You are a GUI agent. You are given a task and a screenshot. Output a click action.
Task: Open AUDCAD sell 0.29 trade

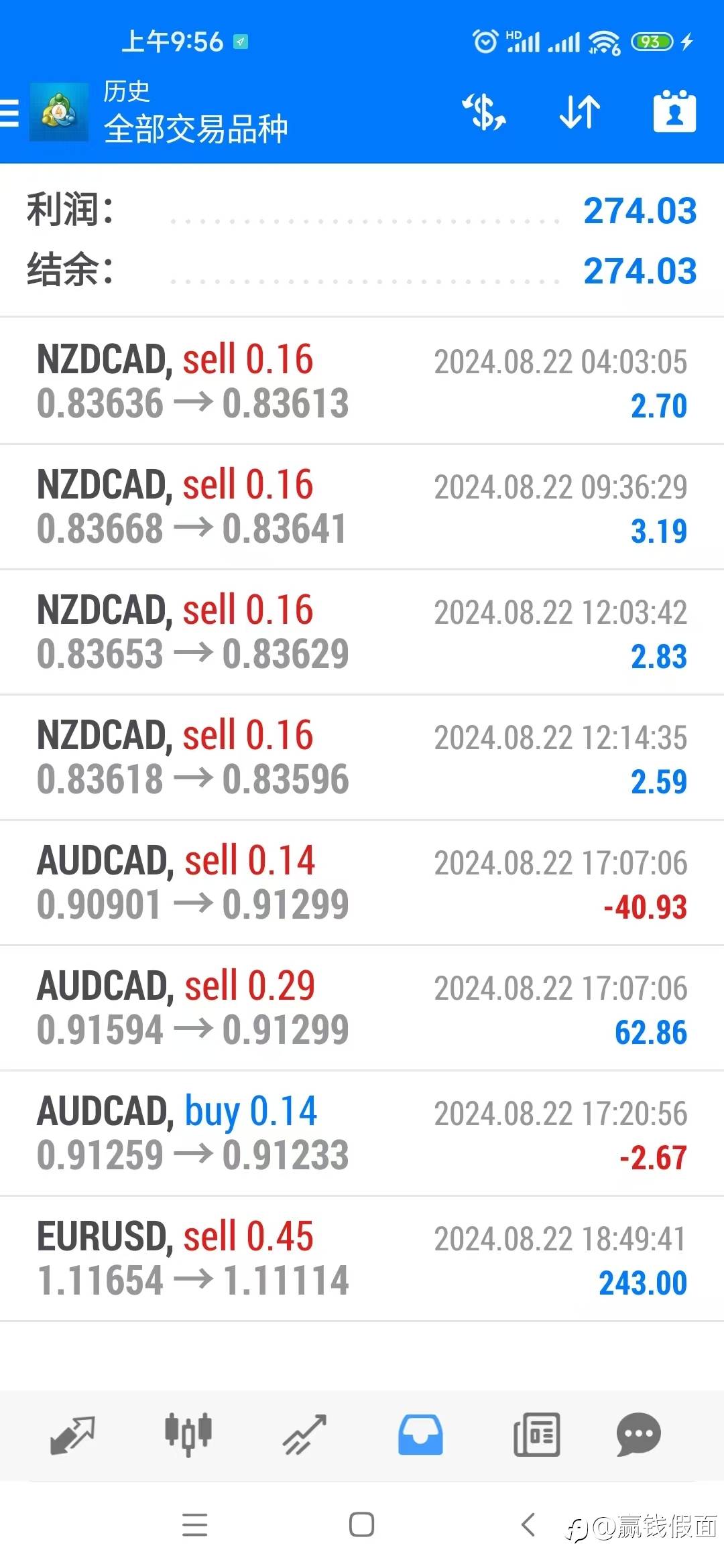(362, 1008)
